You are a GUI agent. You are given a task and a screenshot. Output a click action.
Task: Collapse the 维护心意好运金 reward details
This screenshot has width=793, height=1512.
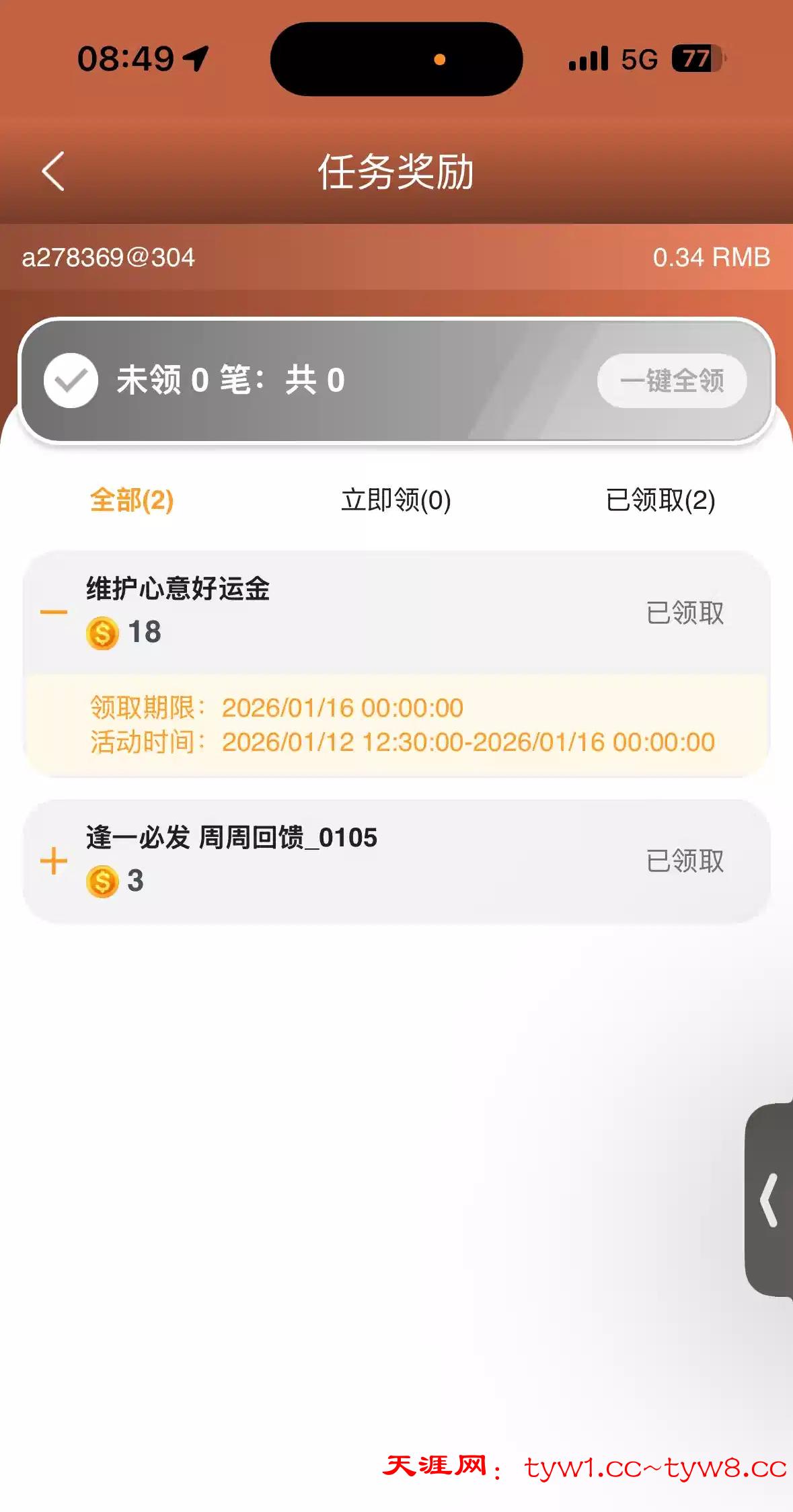(x=54, y=612)
